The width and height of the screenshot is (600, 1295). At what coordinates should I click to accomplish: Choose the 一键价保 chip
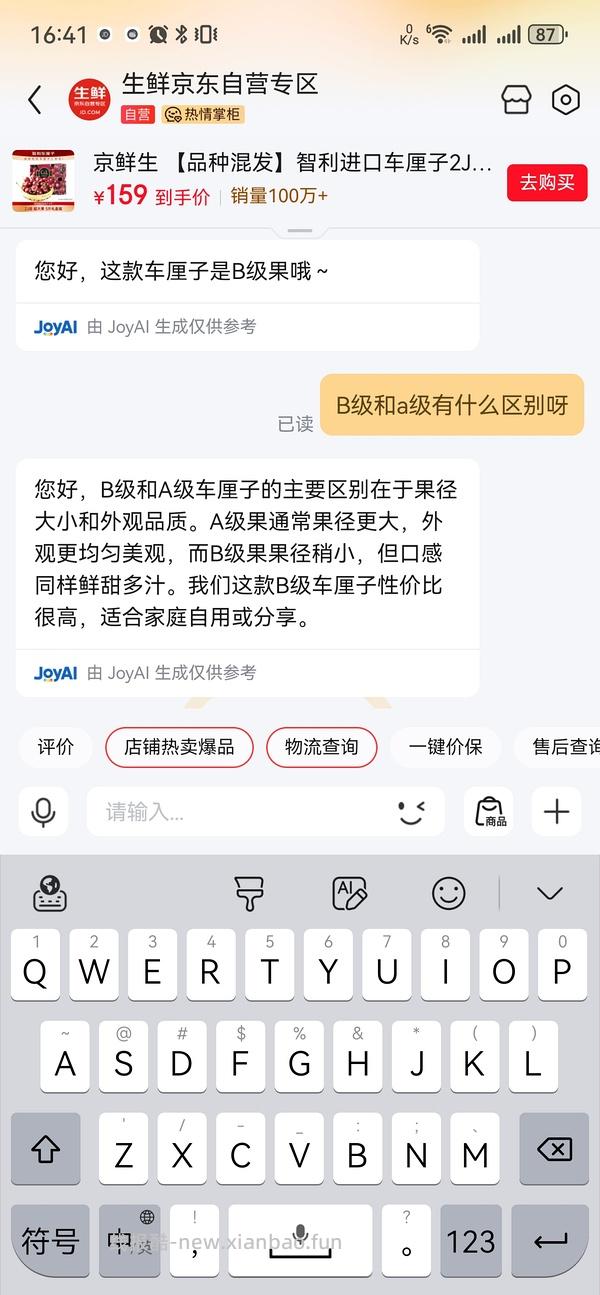tap(445, 746)
